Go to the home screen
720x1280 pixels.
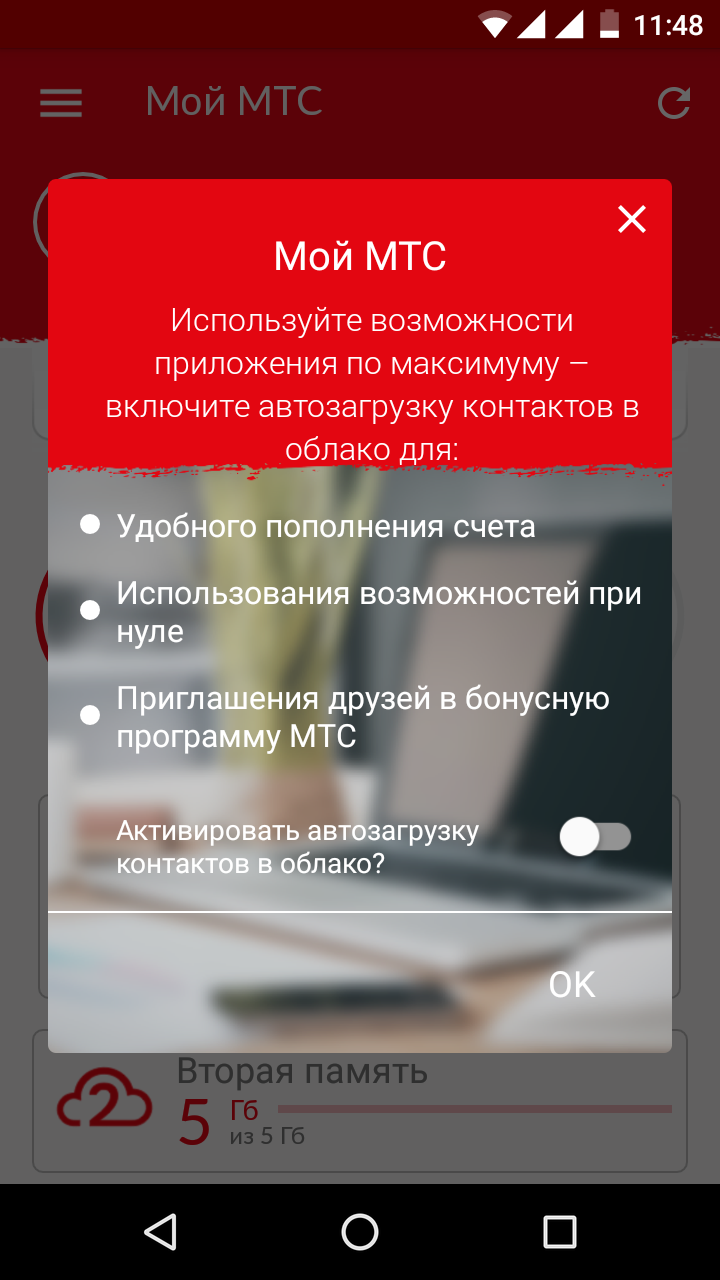(360, 1231)
